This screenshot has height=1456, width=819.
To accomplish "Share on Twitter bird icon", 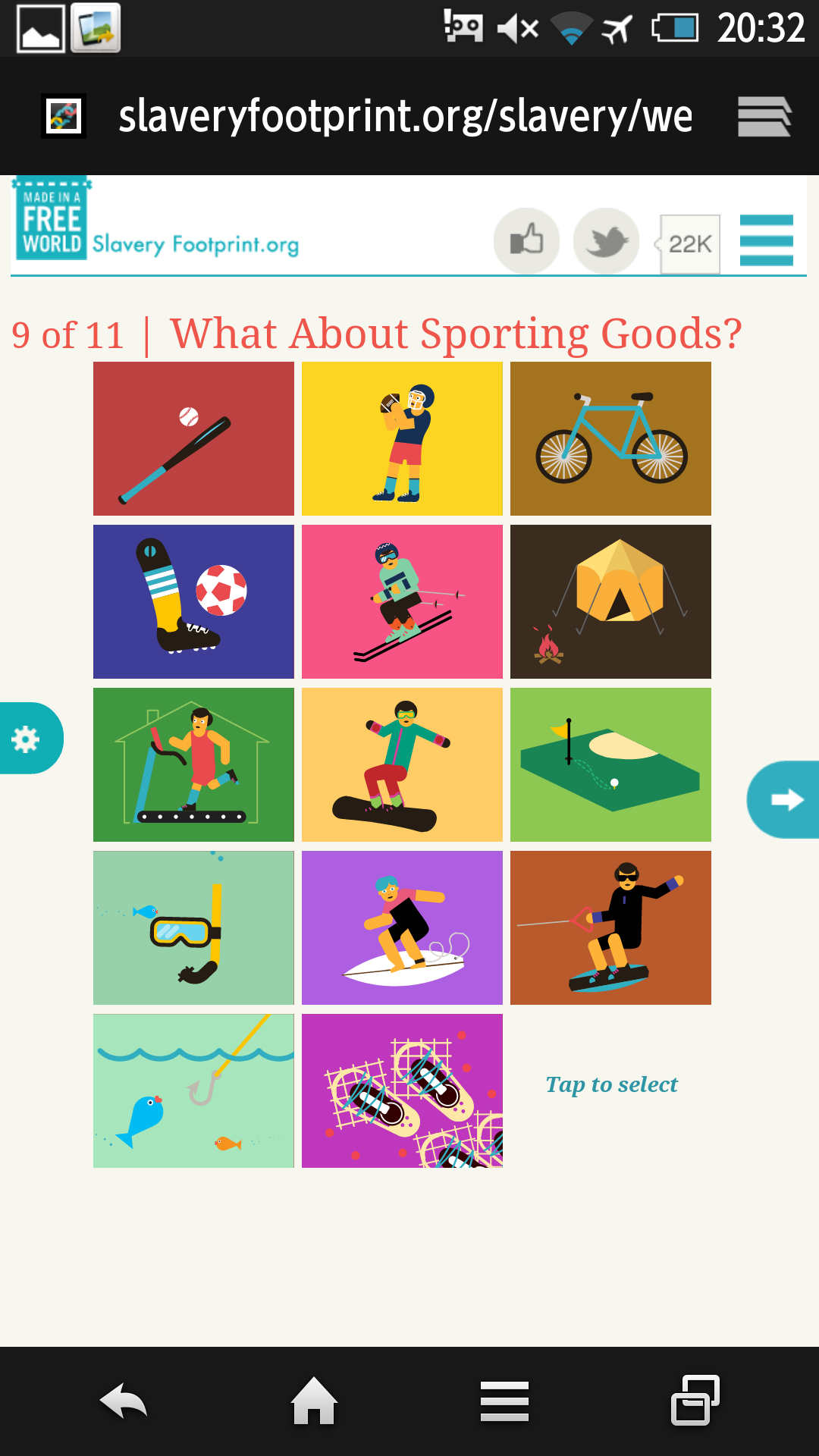I will [x=606, y=241].
